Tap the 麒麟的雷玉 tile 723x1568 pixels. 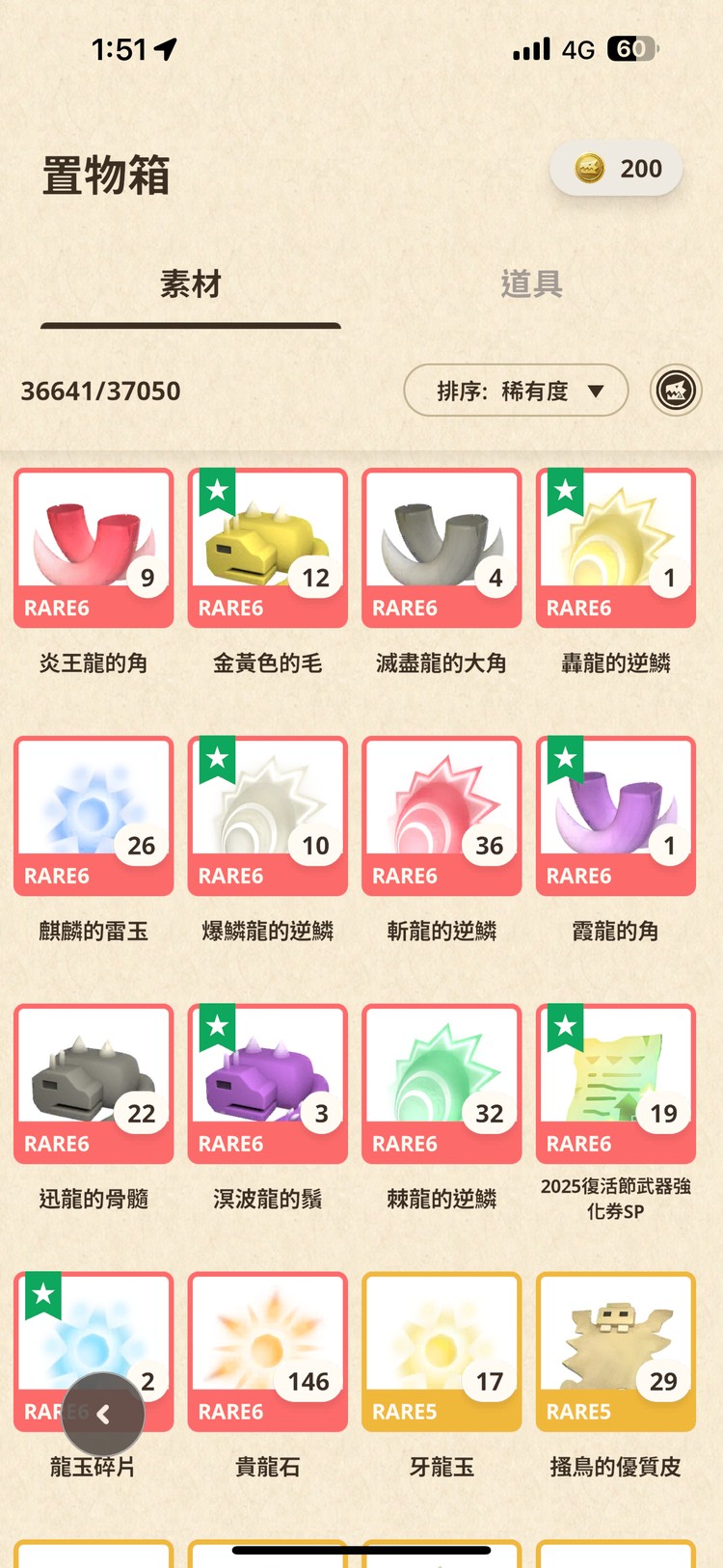(x=94, y=816)
